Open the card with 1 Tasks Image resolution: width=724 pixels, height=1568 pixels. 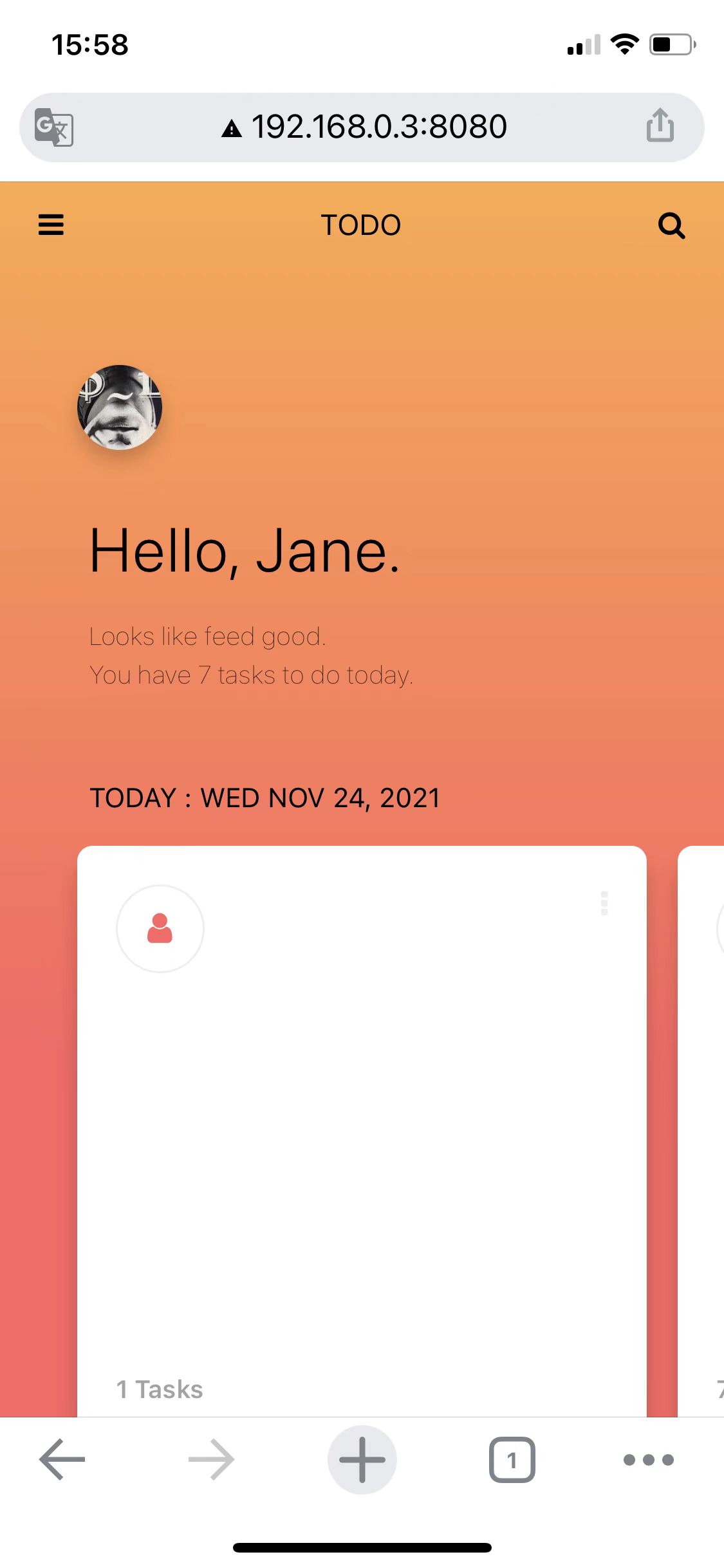tap(362, 1131)
